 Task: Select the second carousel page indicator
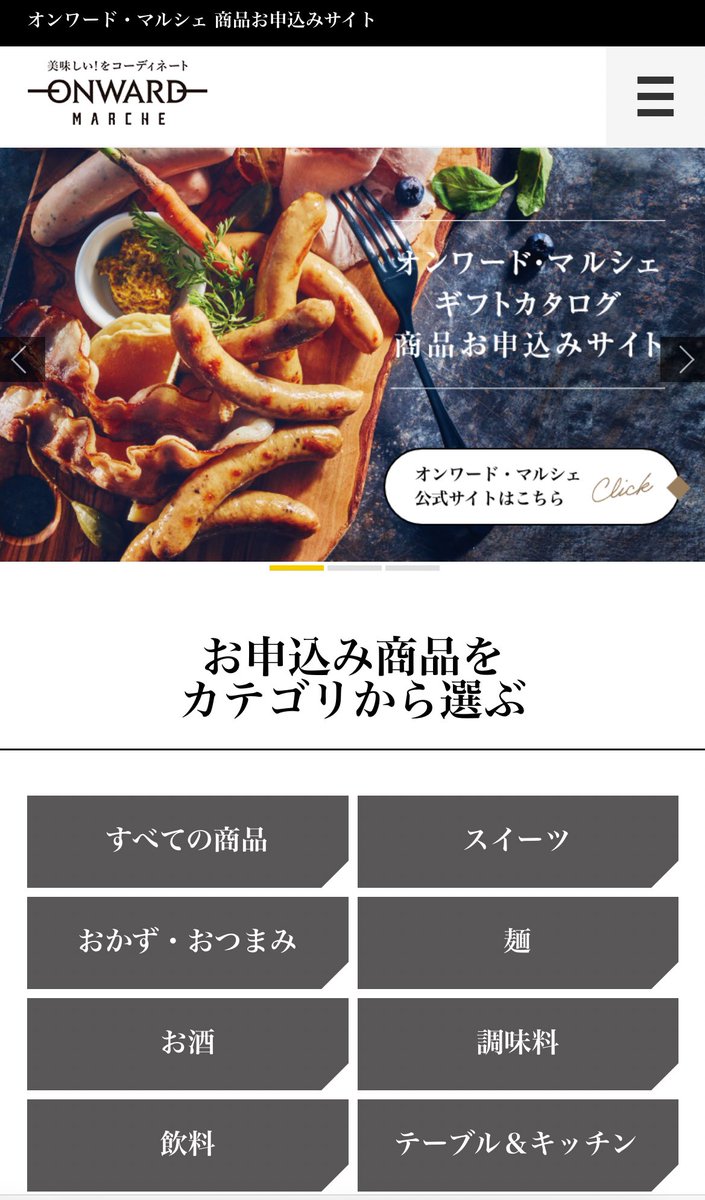click(x=354, y=568)
